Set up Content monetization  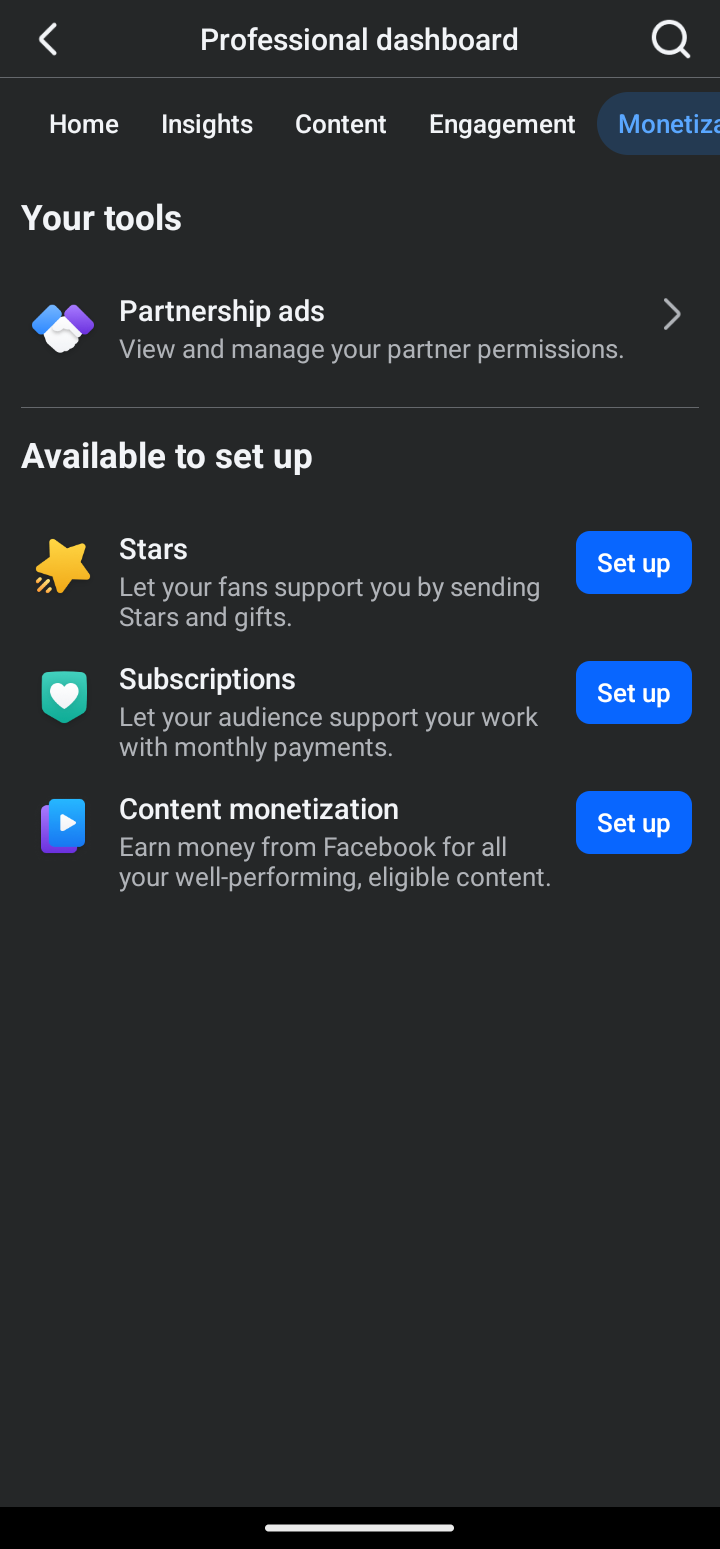[x=633, y=823]
